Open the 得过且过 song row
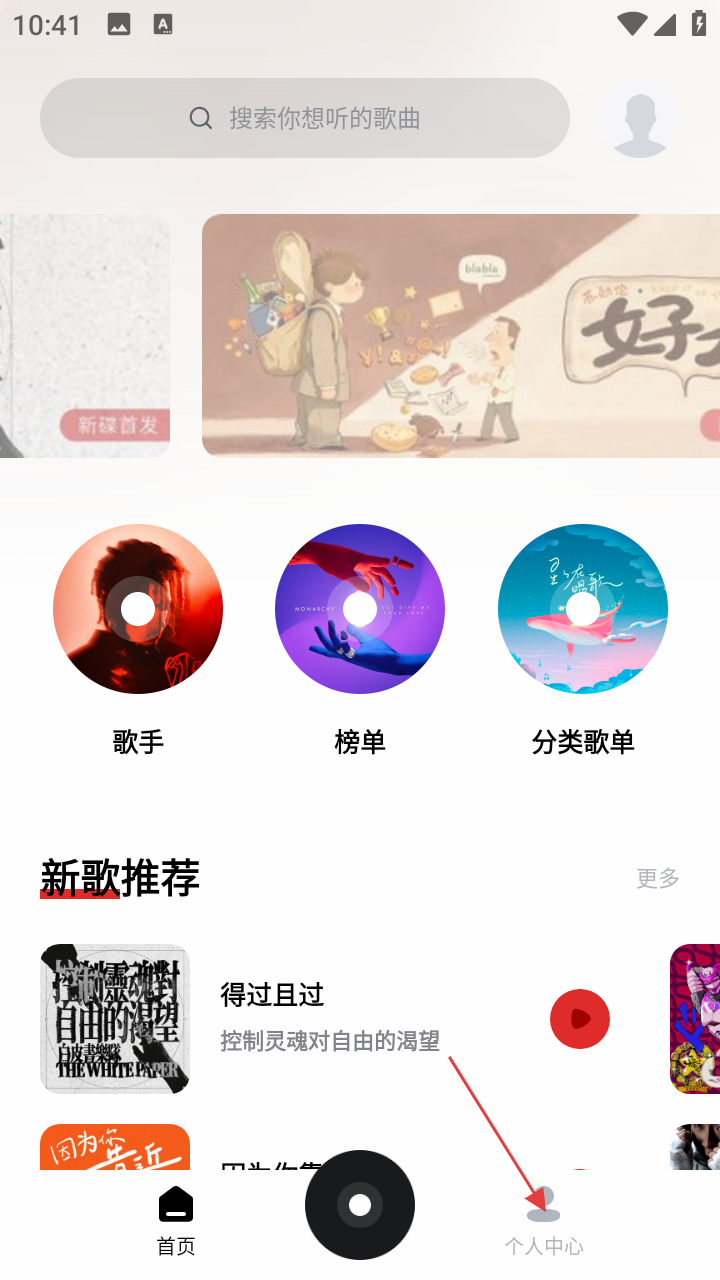 [330, 1018]
